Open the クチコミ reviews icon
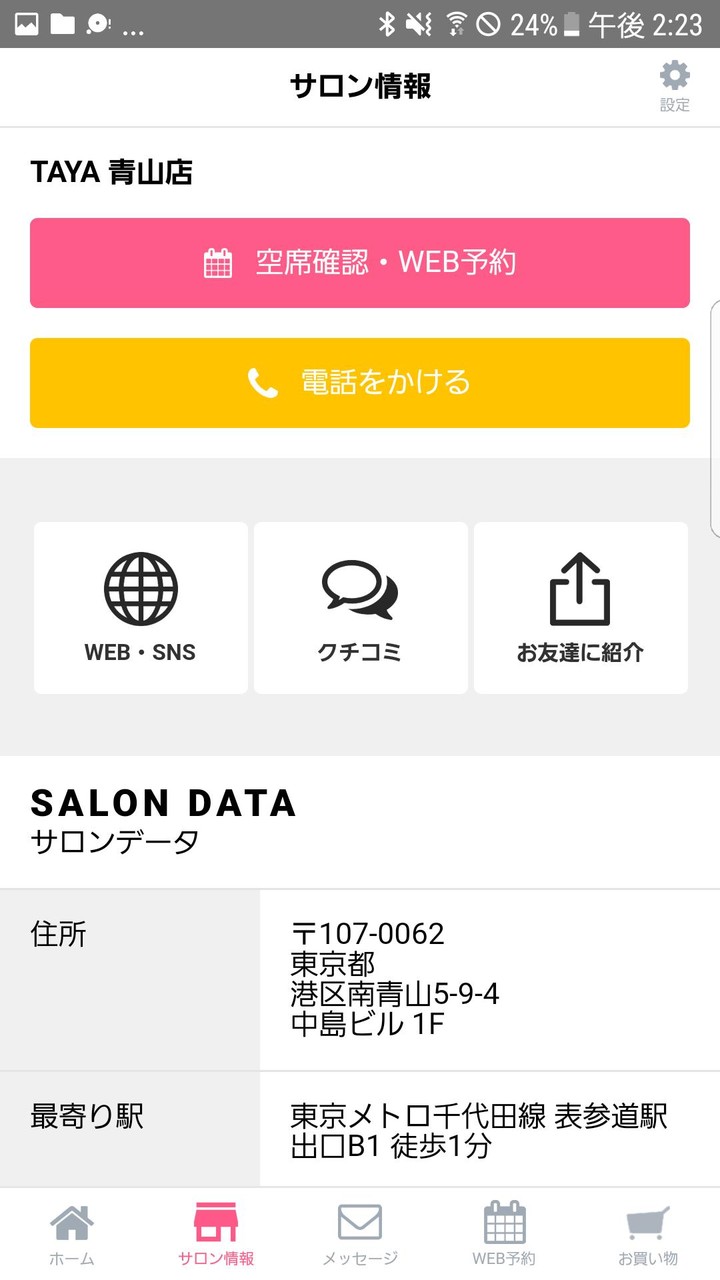Image resolution: width=720 pixels, height=1280 pixels. coord(360,590)
